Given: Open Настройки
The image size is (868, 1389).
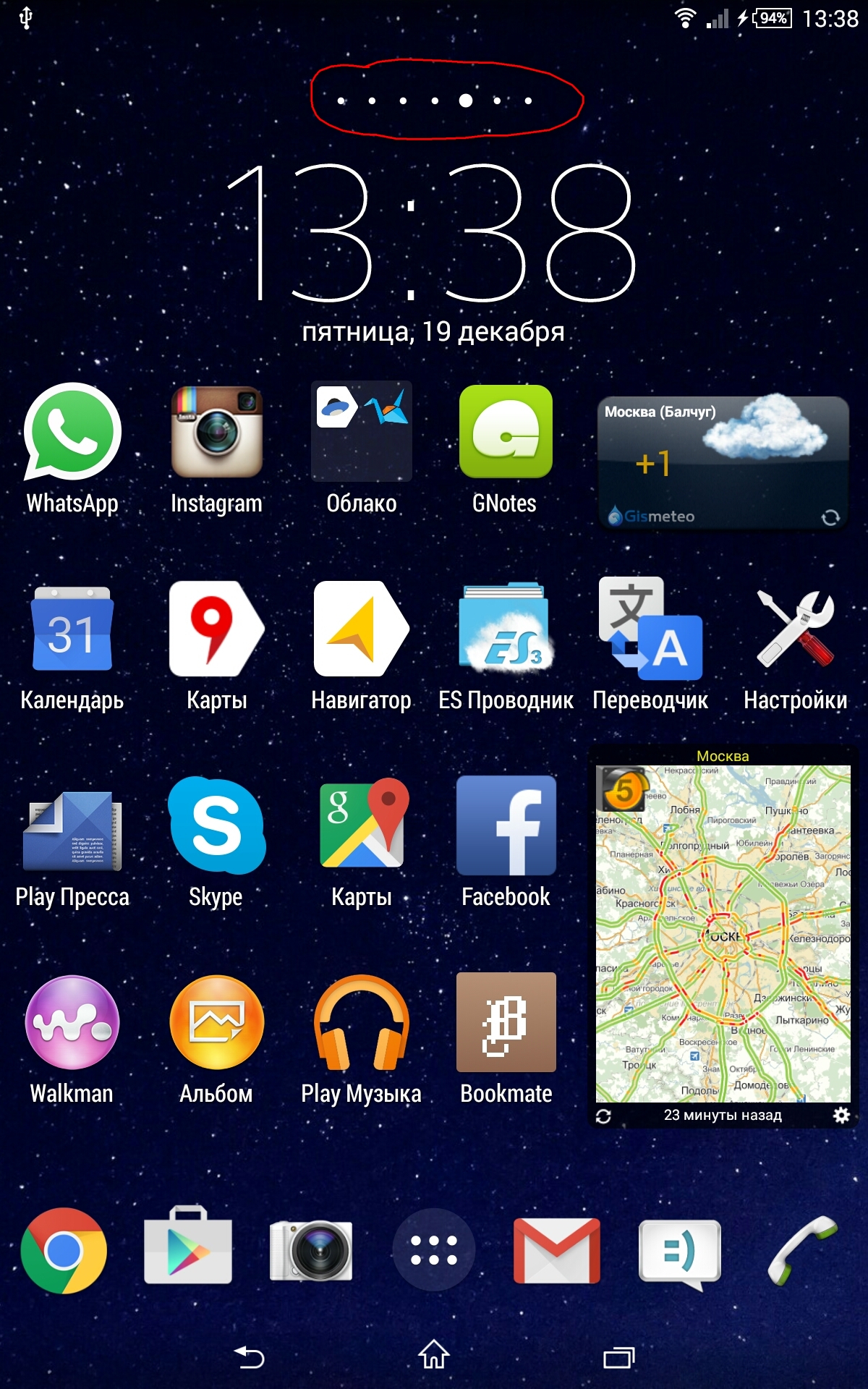Looking at the screenshot, I should coord(795,629).
